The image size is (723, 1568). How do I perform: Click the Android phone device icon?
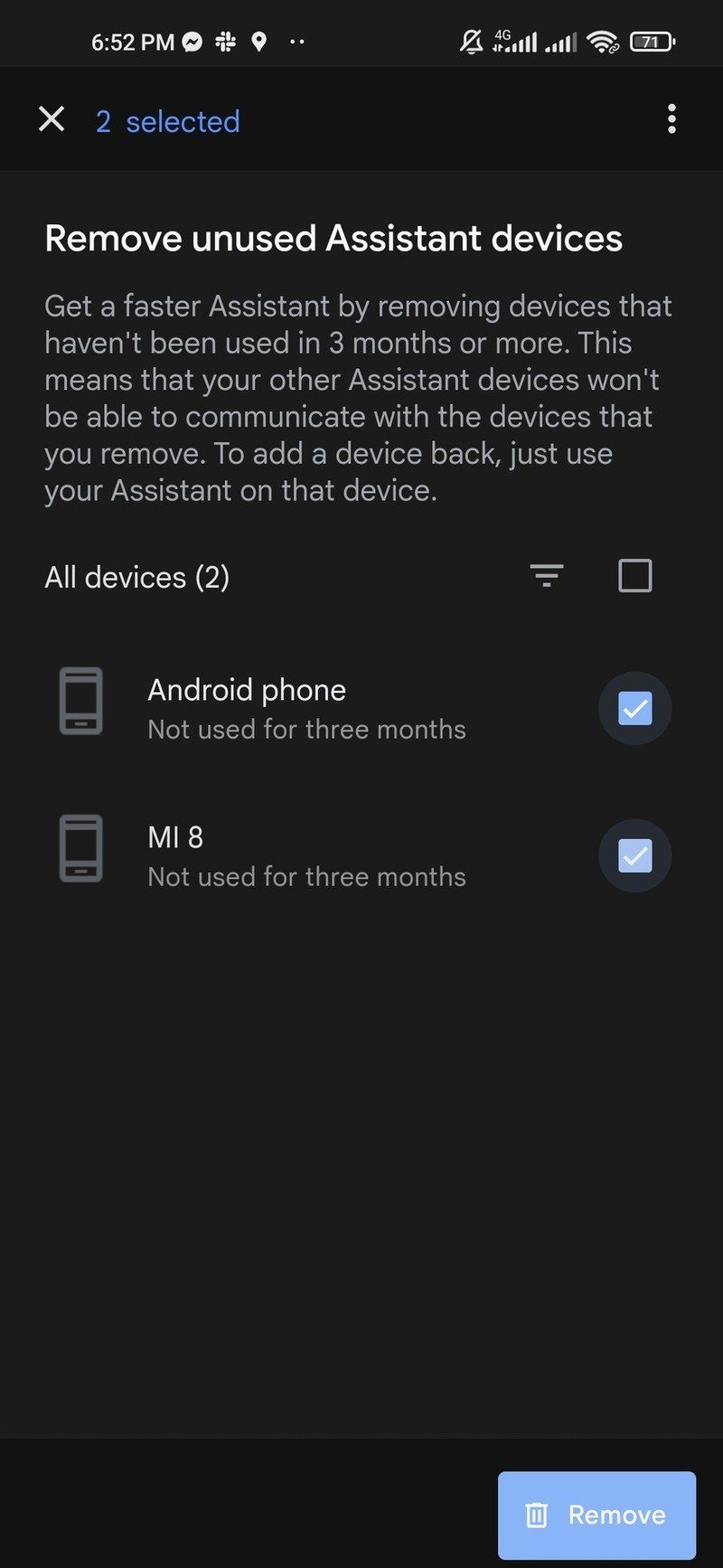pos(80,701)
